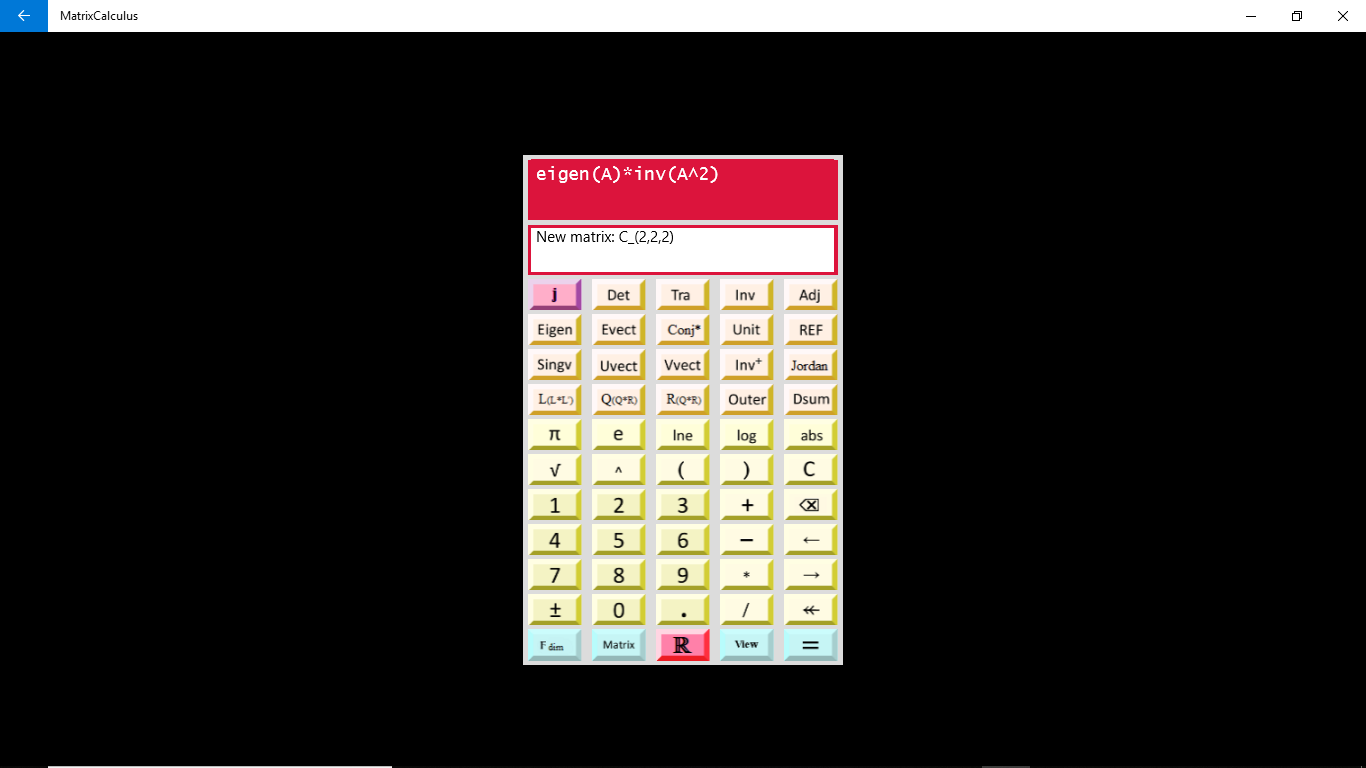
Task: Delete the last character with backspace
Action: [809, 505]
